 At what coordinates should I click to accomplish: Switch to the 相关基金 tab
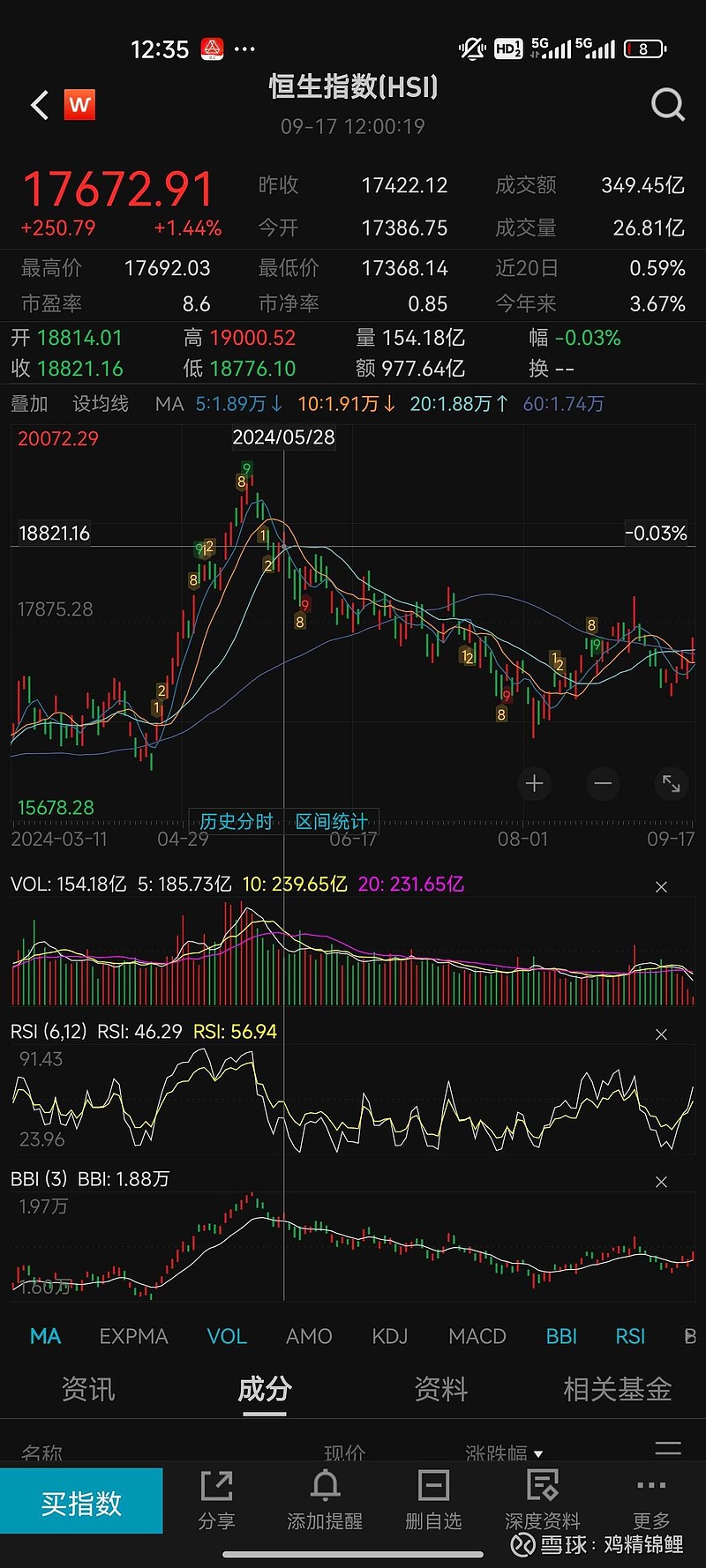click(x=617, y=1390)
